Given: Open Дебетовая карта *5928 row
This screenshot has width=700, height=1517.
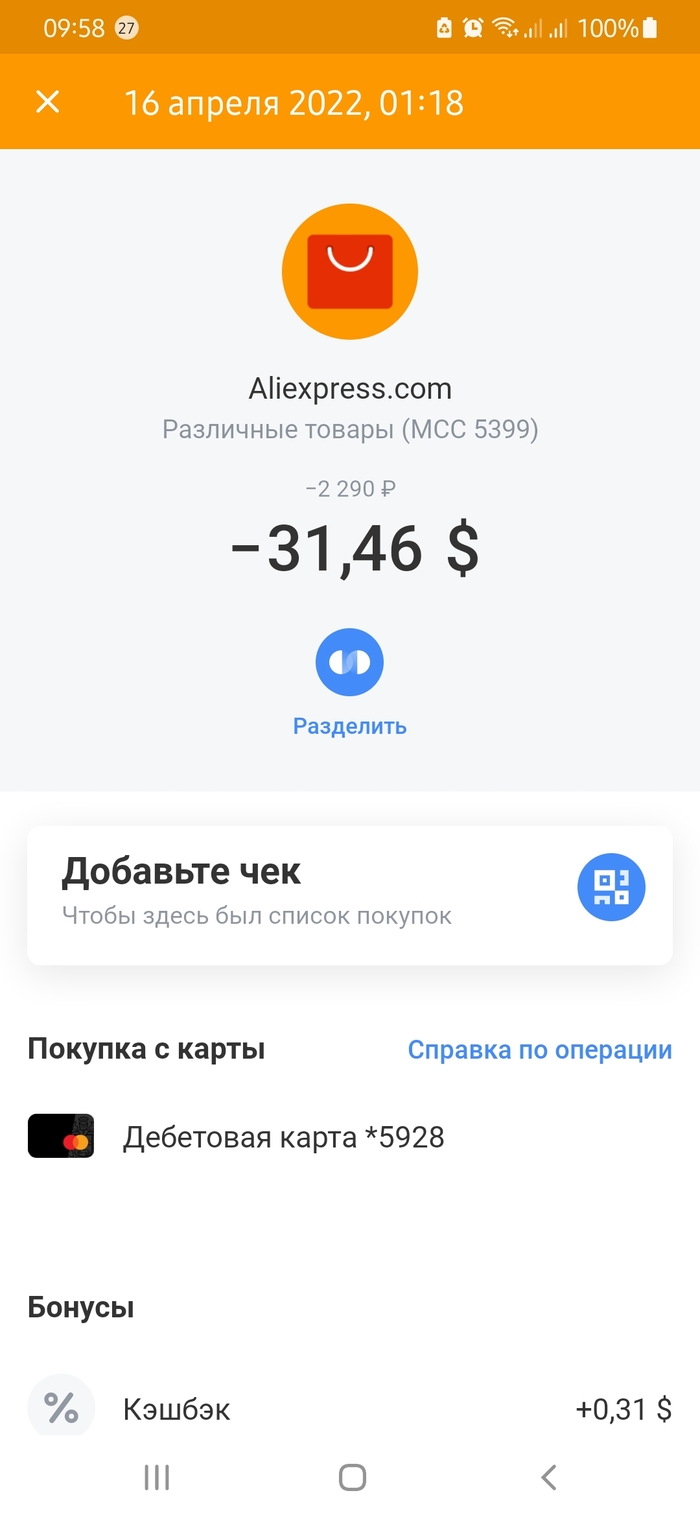Looking at the screenshot, I should (283, 1137).
